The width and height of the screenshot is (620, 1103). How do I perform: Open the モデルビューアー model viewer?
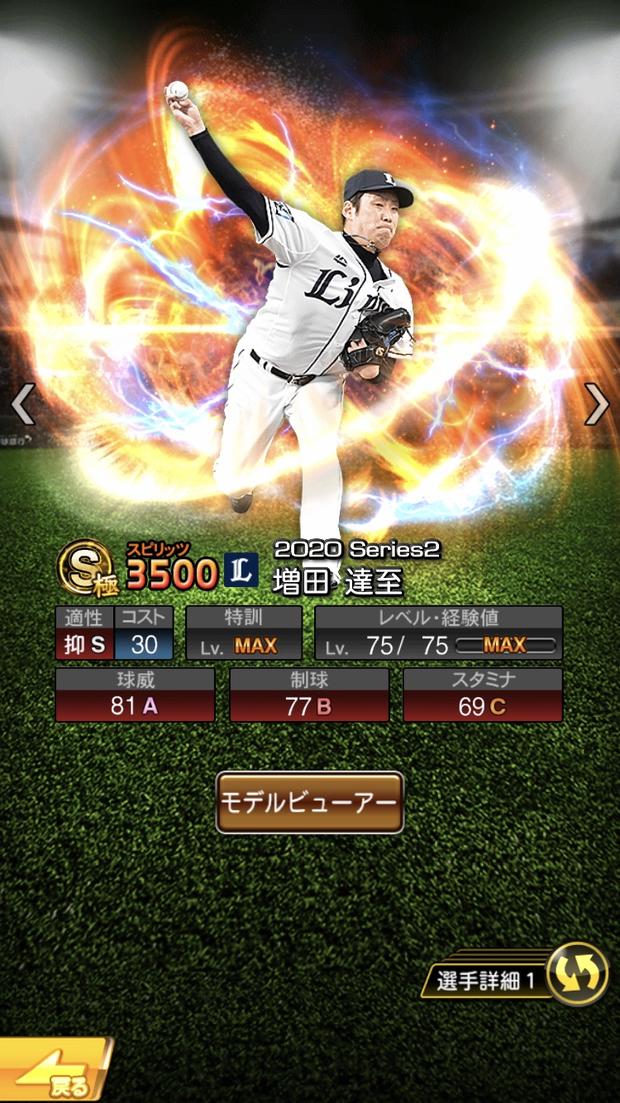pyautogui.click(x=310, y=802)
